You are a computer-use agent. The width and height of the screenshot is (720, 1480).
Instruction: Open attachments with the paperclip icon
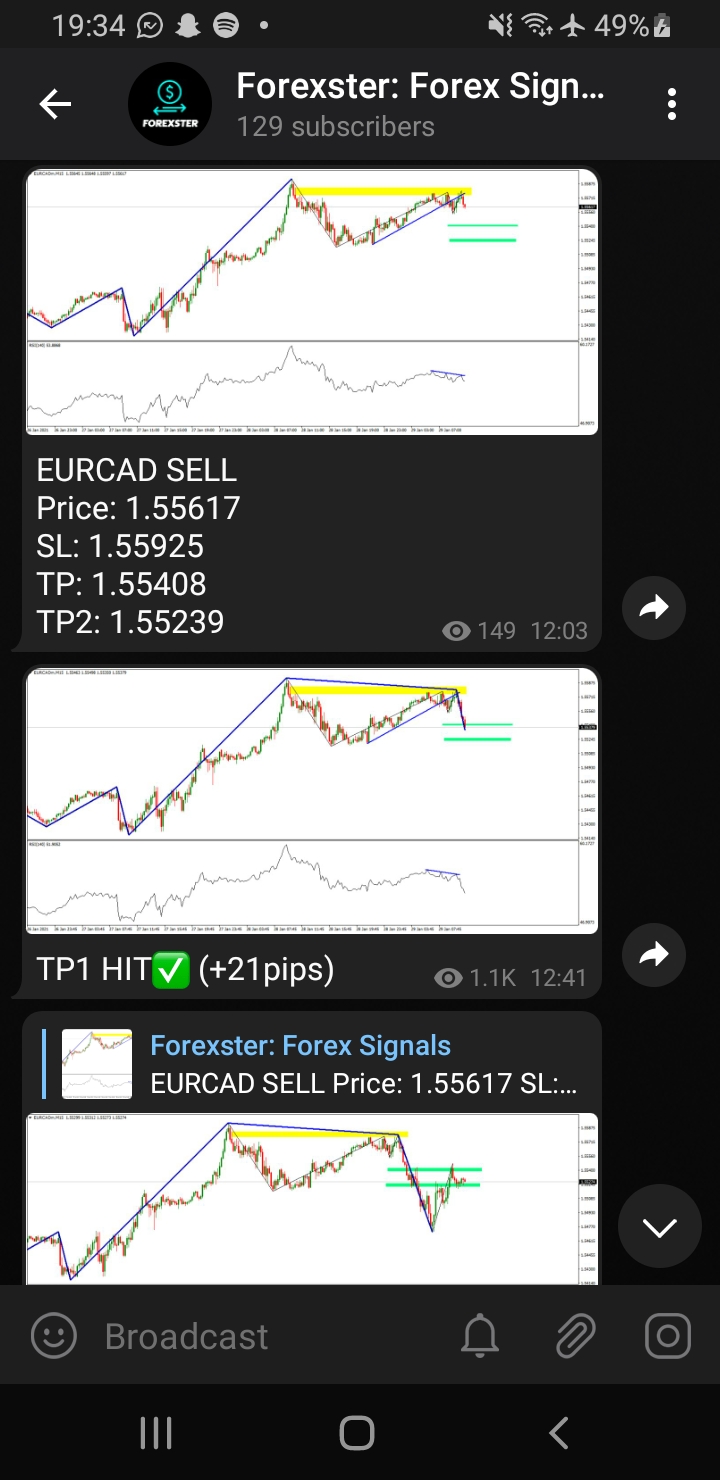coord(576,1335)
